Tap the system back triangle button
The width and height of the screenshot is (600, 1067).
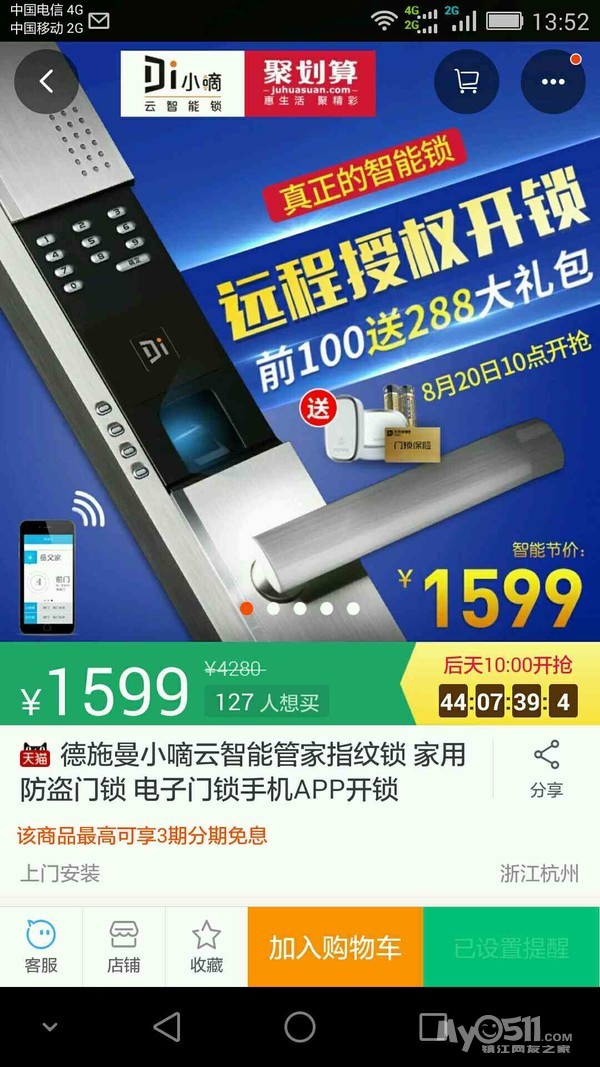coord(167,1027)
